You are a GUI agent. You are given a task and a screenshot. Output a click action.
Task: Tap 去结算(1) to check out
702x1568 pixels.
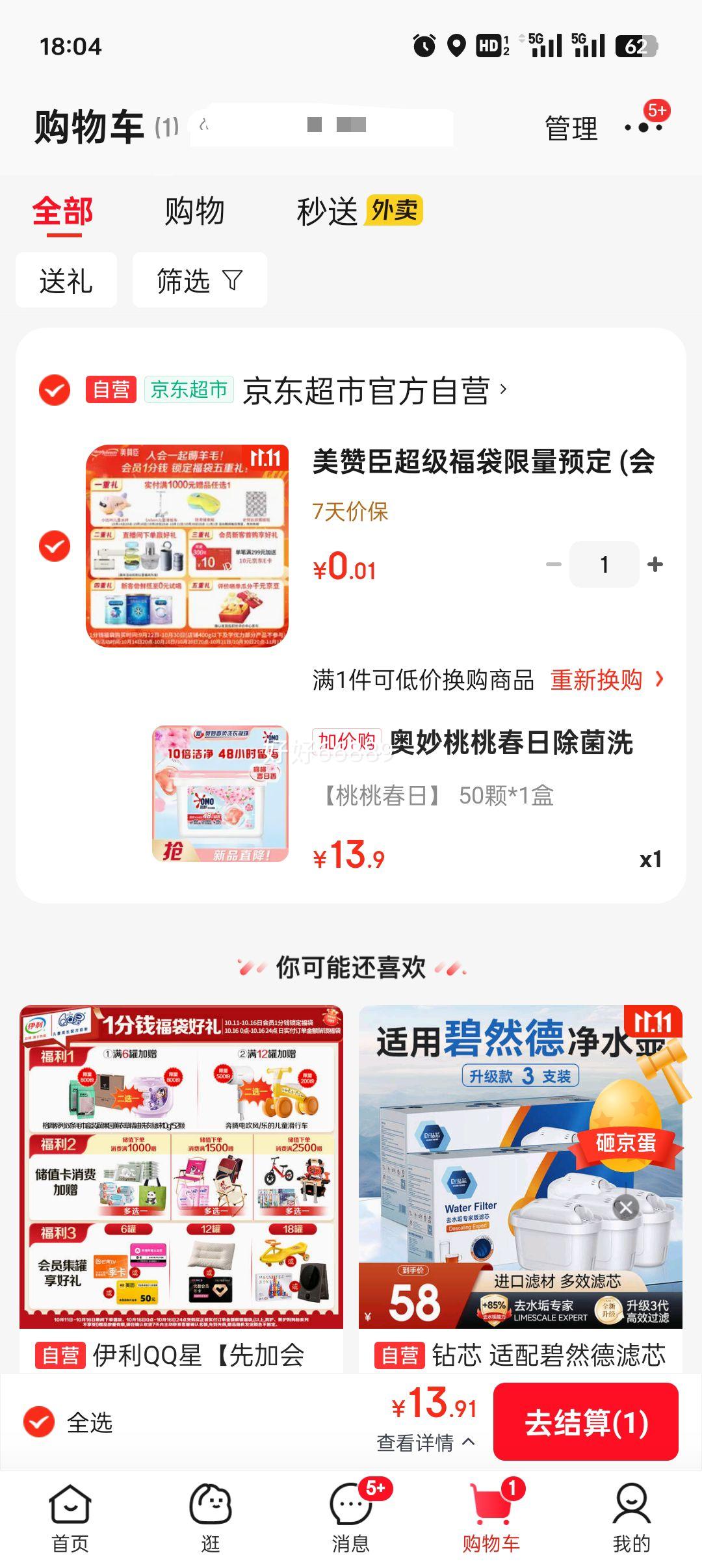[x=586, y=1422]
